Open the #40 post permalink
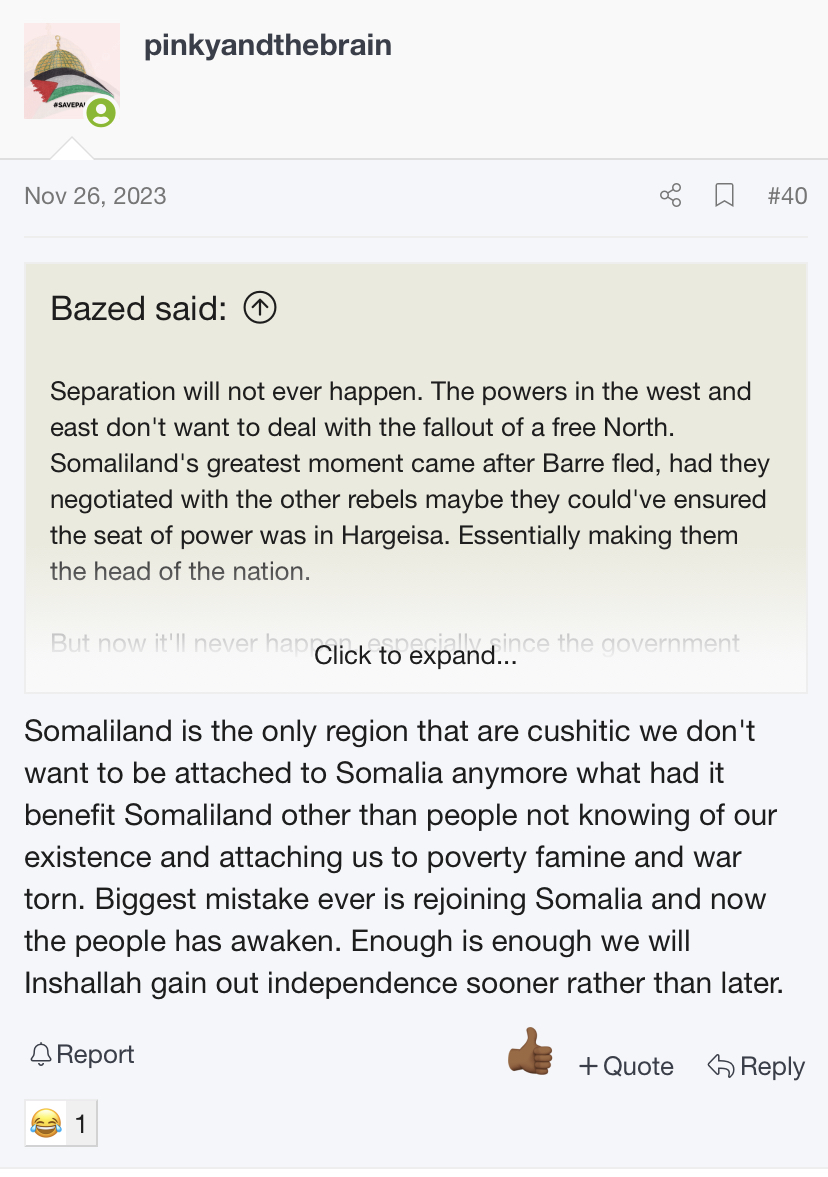The width and height of the screenshot is (828, 1177). 787,195
